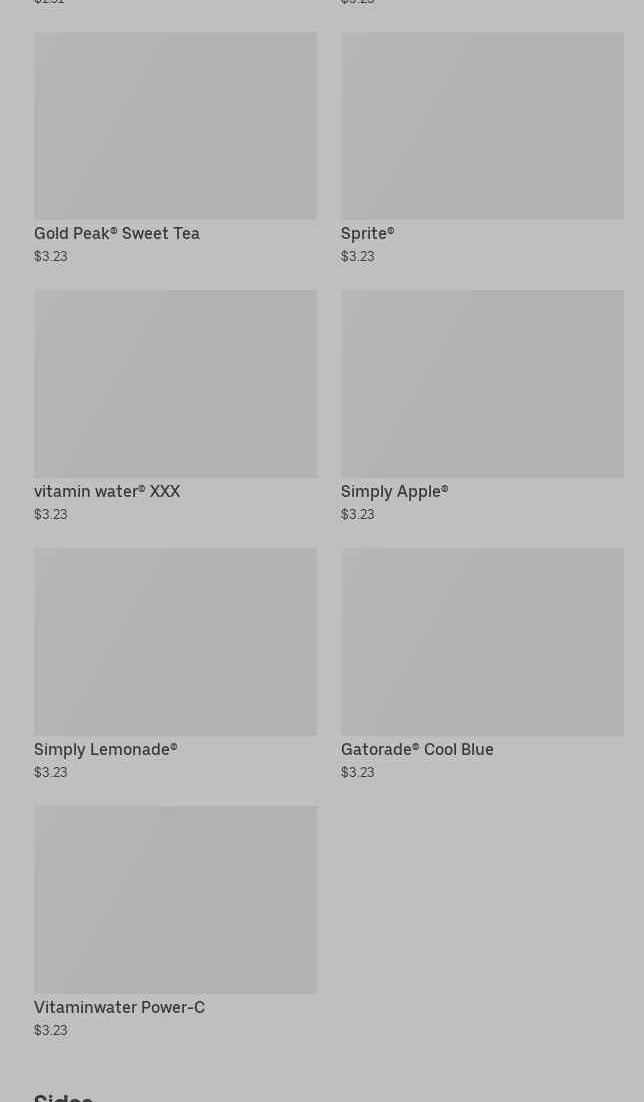Select Gatorade Cool Blue card
644x1102 pixels.
tap(482, 664)
